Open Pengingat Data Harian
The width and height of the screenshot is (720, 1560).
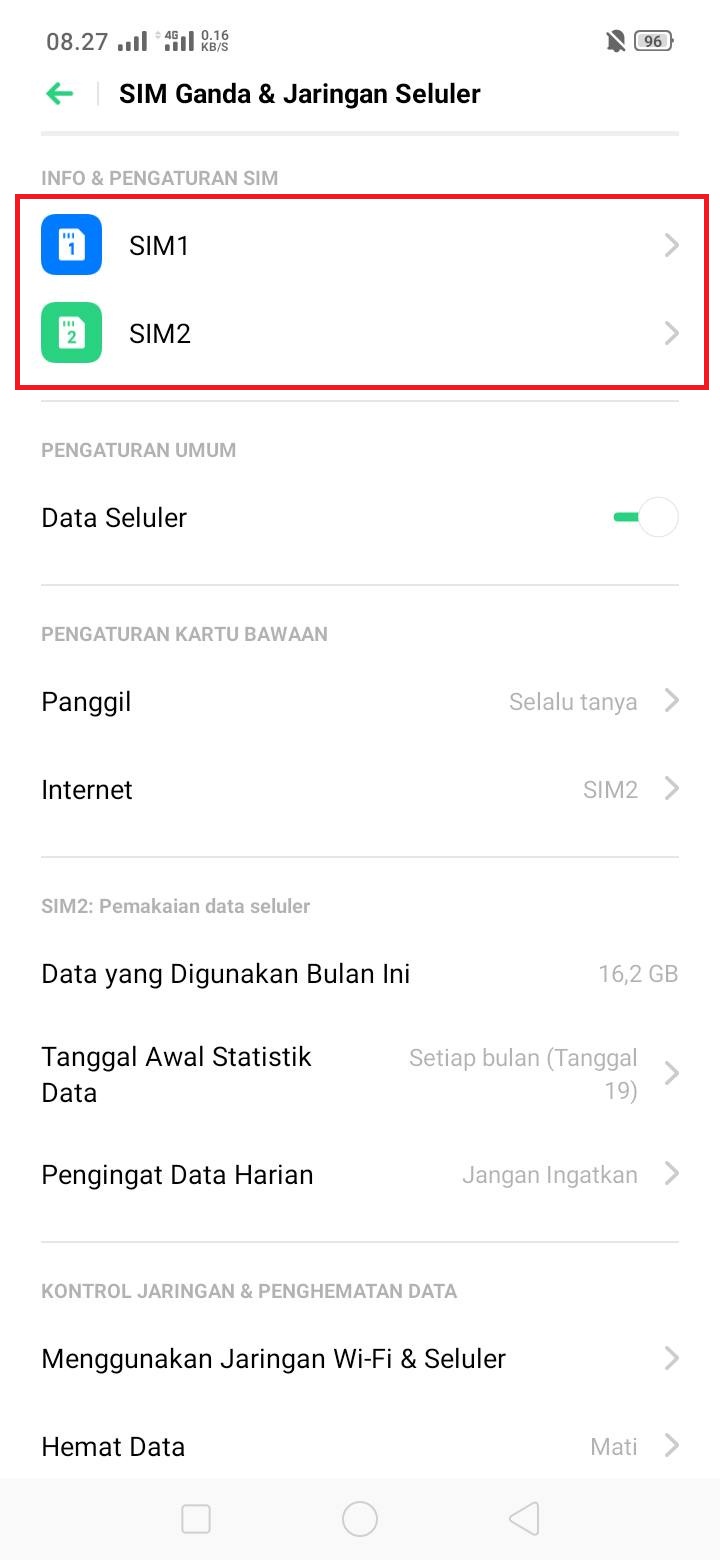[360, 1175]
